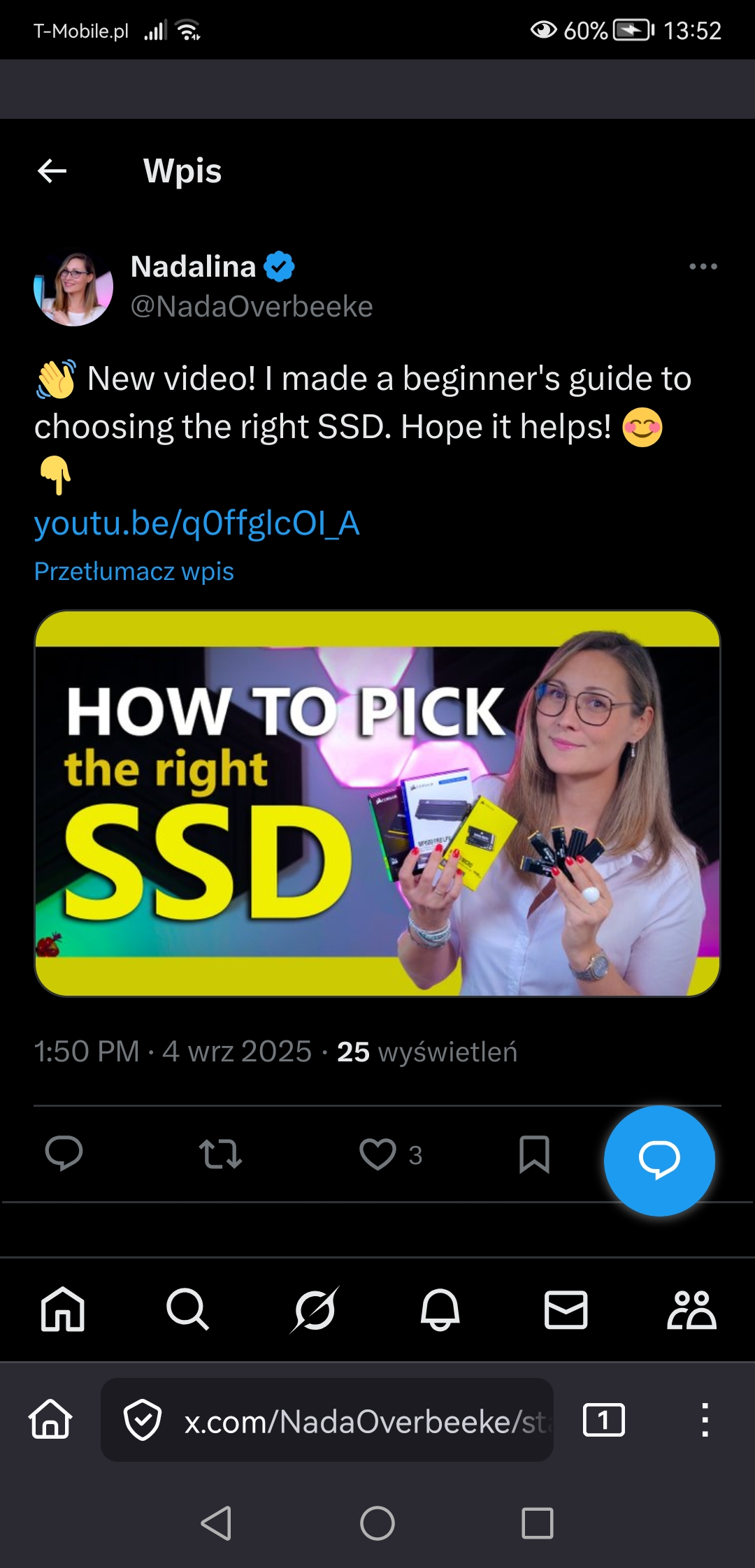Screen dimensions: 755x1568
Task: Bookmark this post
Action: coord(534,1154)
